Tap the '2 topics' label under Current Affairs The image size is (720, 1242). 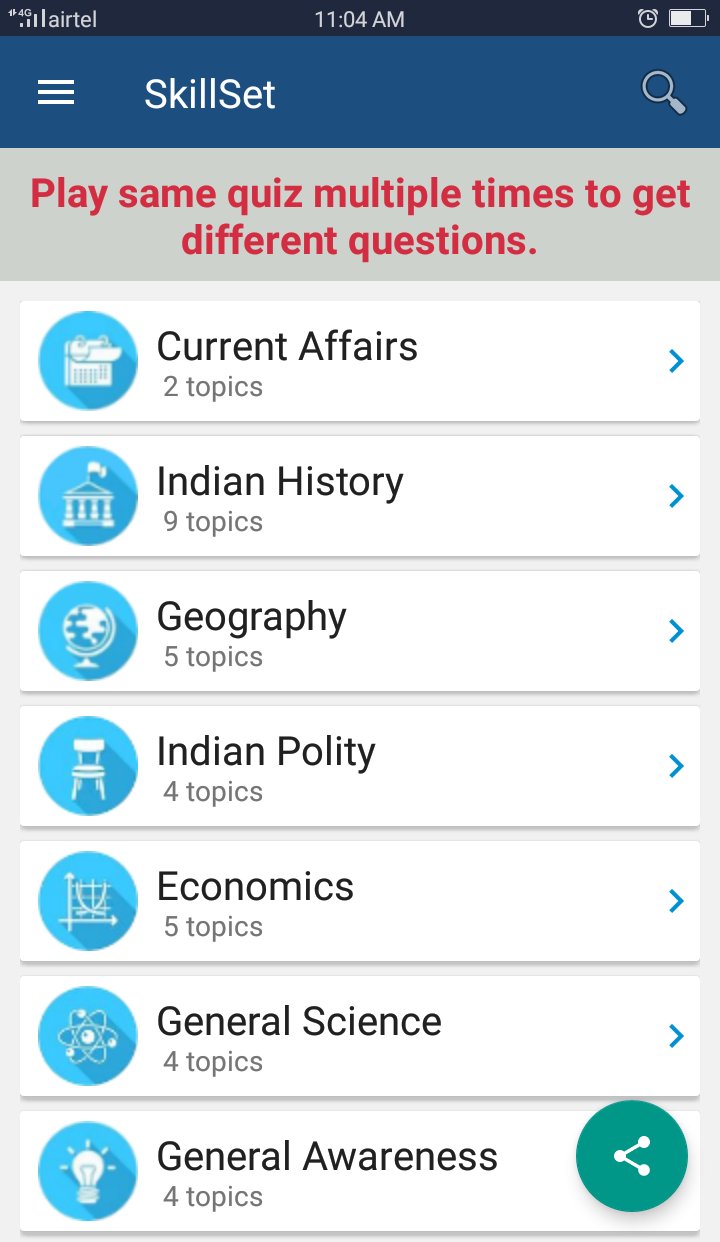coord(213,386)
